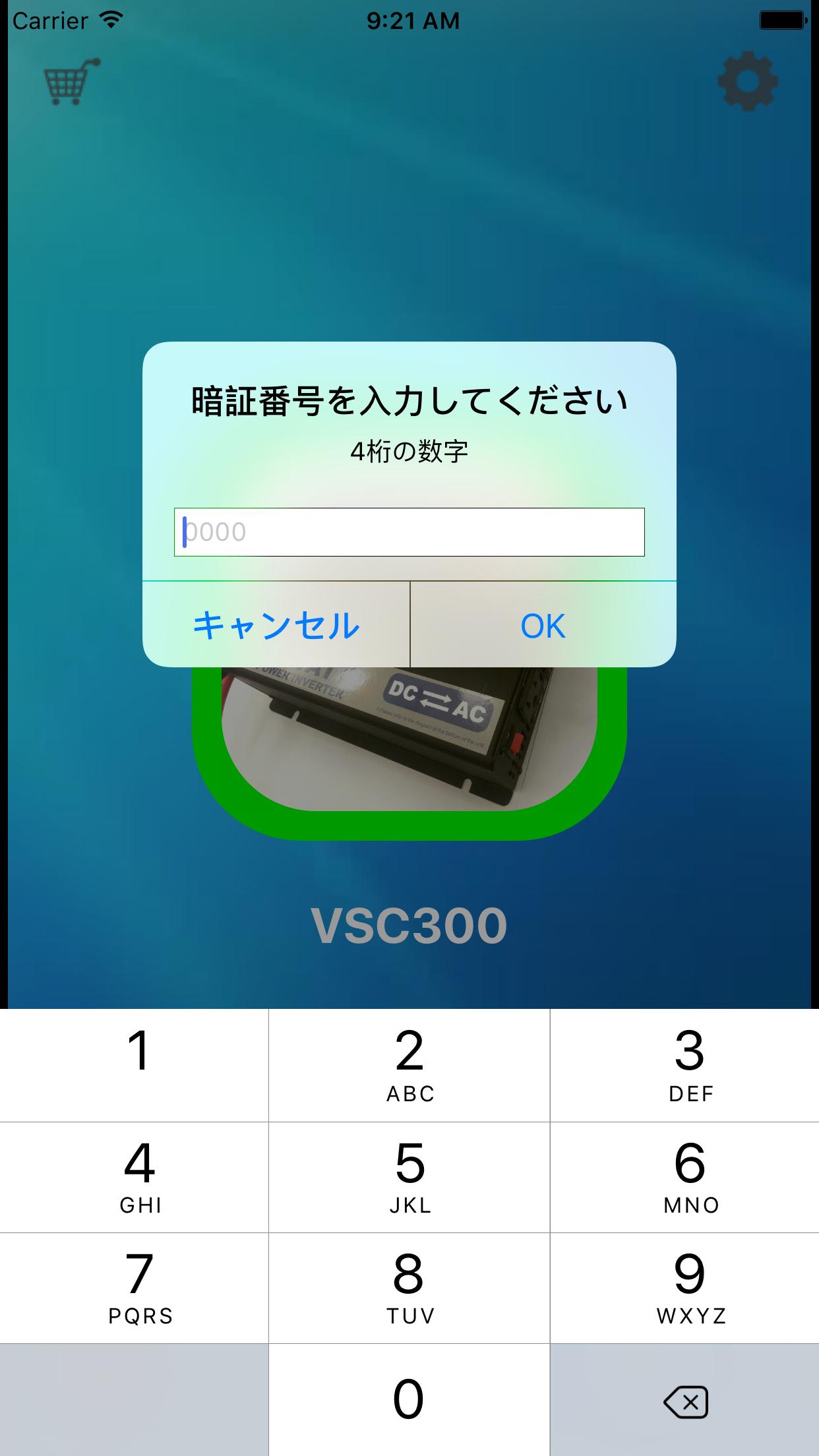Enter digit 0 on the keypad
The height and width of the screenshot is (1456, 819).
409,1399
